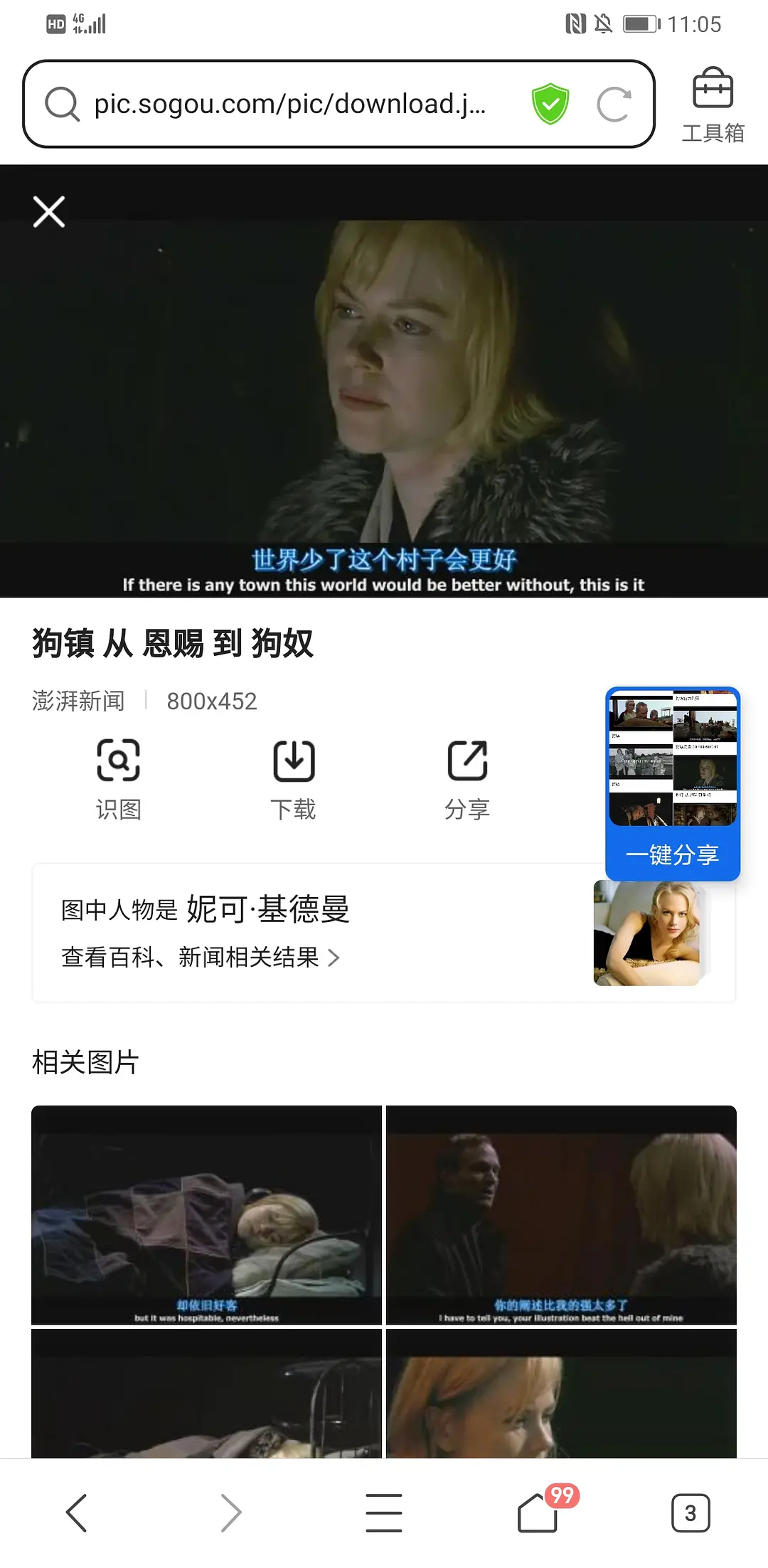Go forward in browser history
768x1568 pixels.
coord(231,1512)
